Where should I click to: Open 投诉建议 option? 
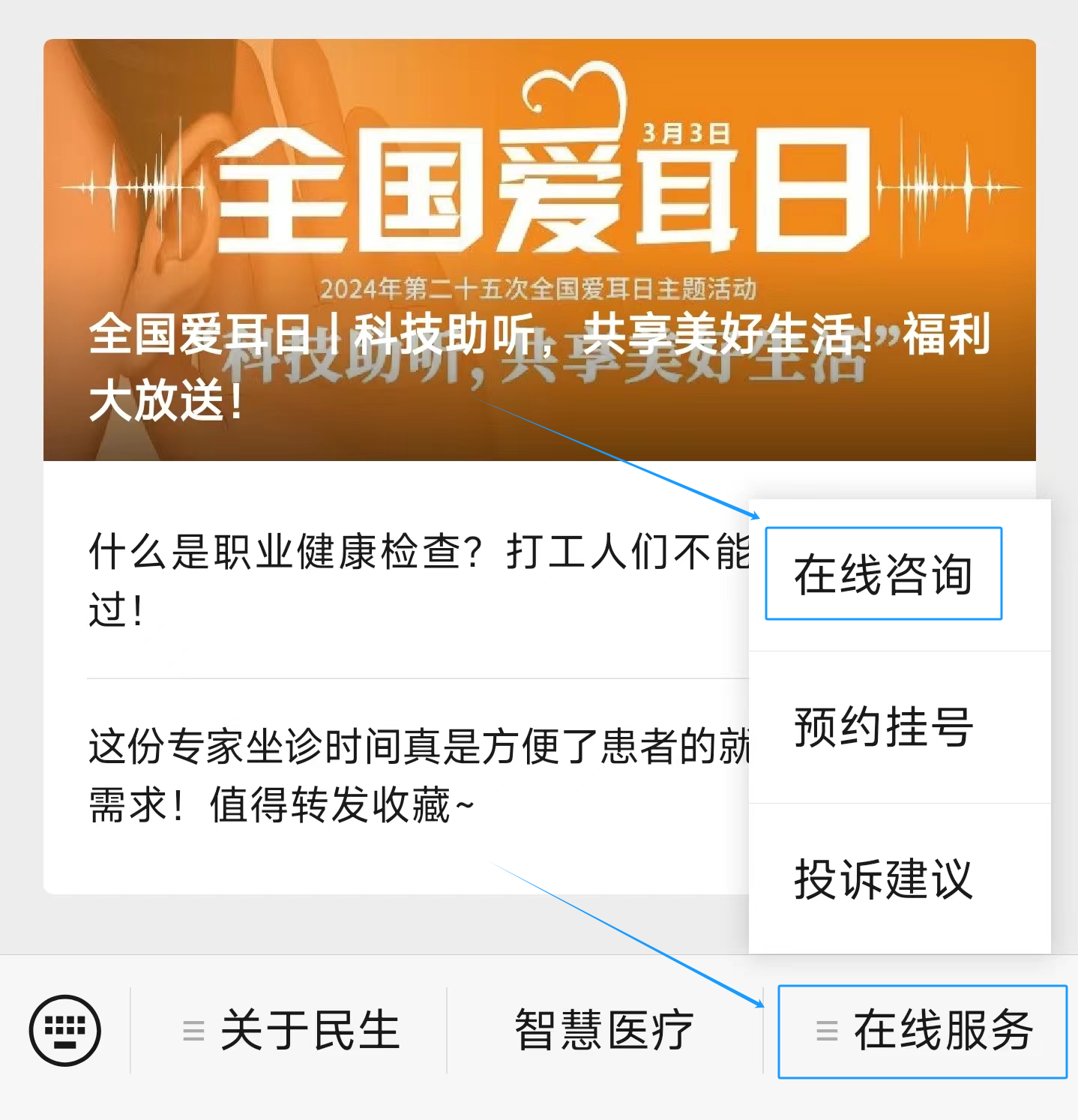coord(883,879)
